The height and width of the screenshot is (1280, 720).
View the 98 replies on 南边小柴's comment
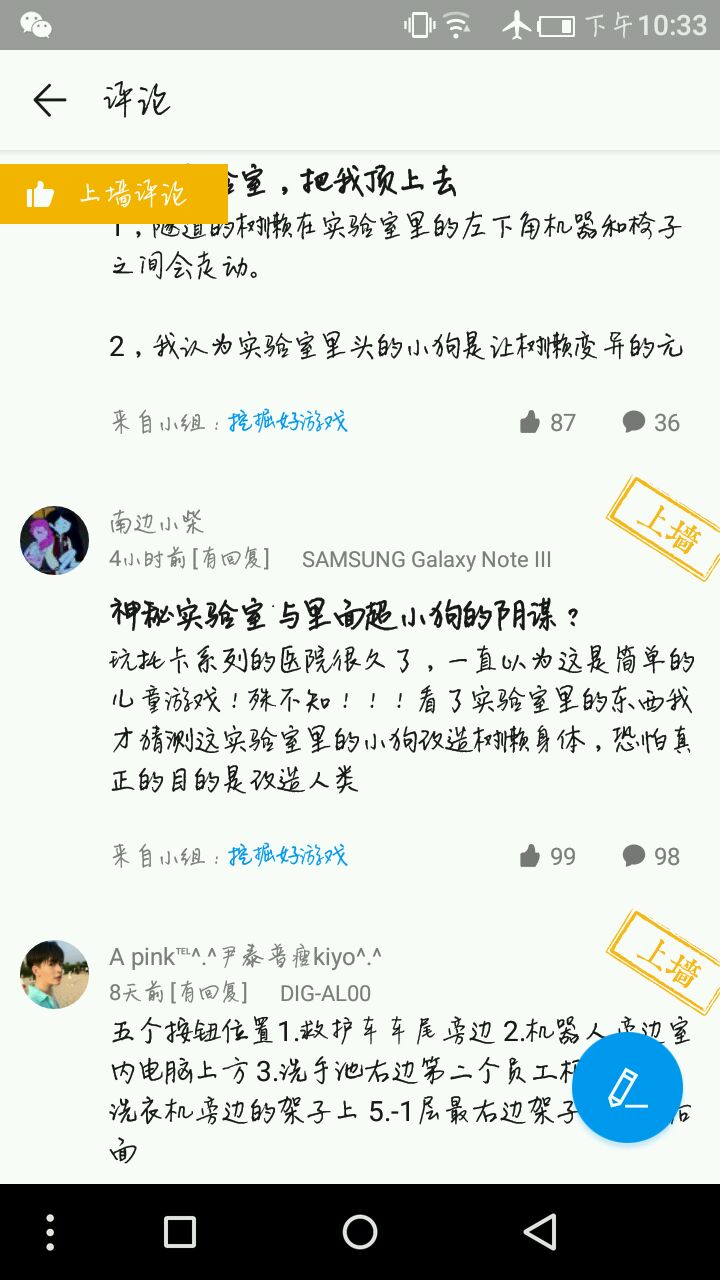click(x=634, y=856)
